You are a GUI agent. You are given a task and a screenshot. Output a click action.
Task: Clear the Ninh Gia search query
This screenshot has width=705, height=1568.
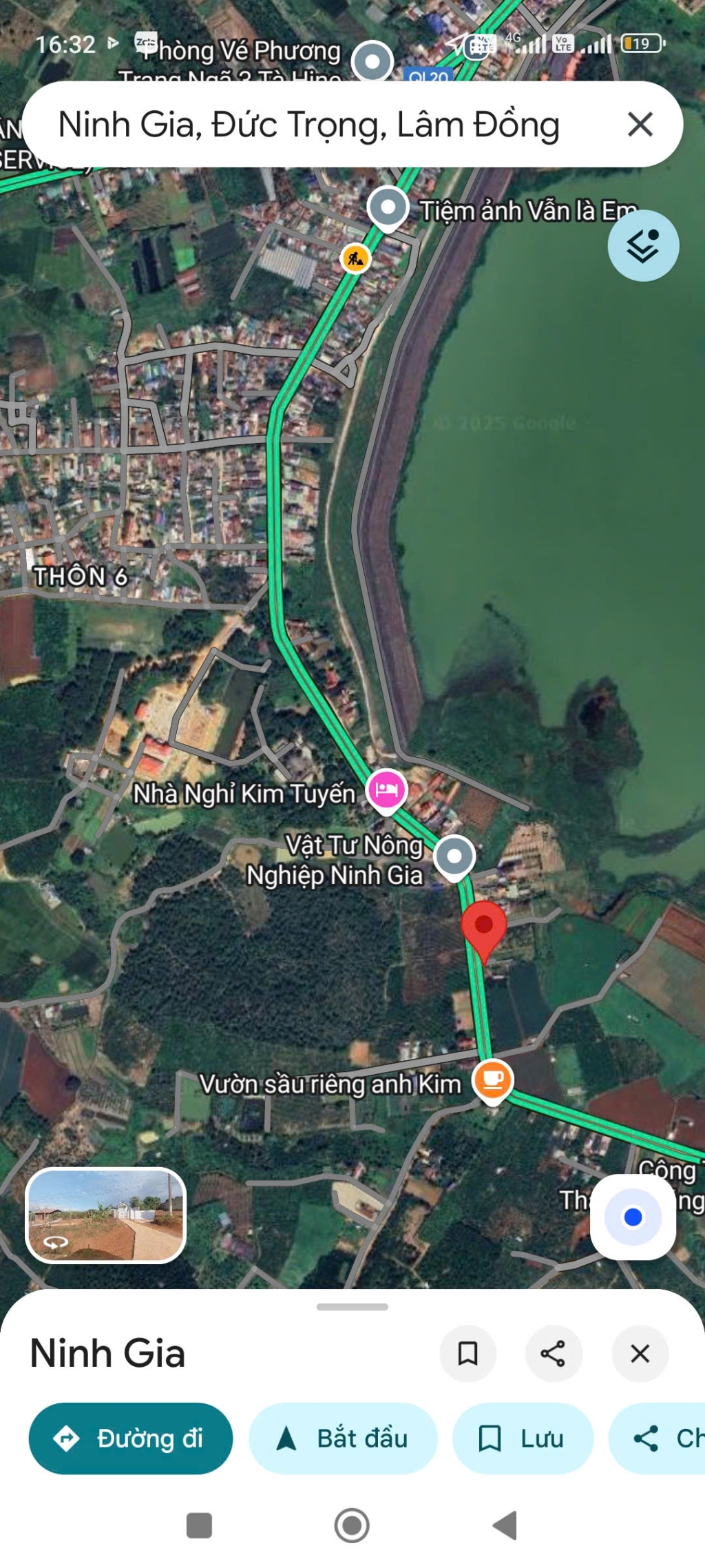[x=640, y=125]
